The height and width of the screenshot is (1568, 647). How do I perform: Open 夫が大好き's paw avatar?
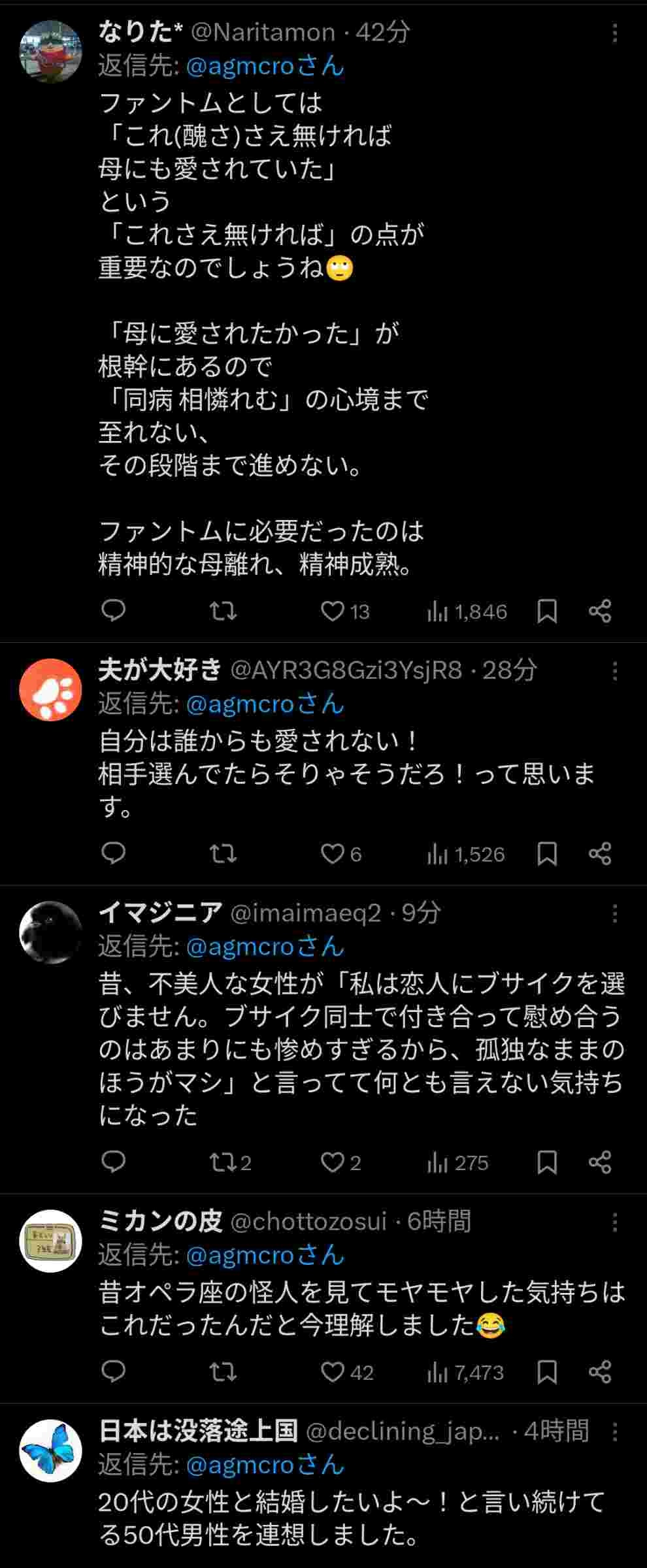pyautogui.click(x=50, y=690)
